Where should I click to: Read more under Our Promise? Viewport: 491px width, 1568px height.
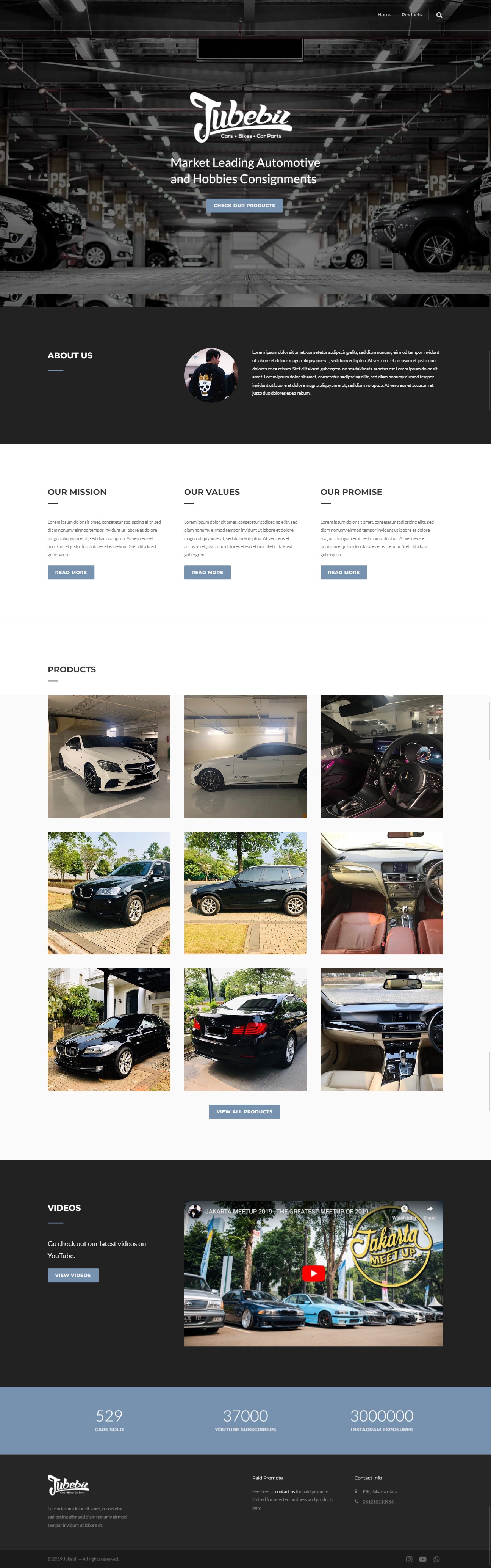point(343,572)
